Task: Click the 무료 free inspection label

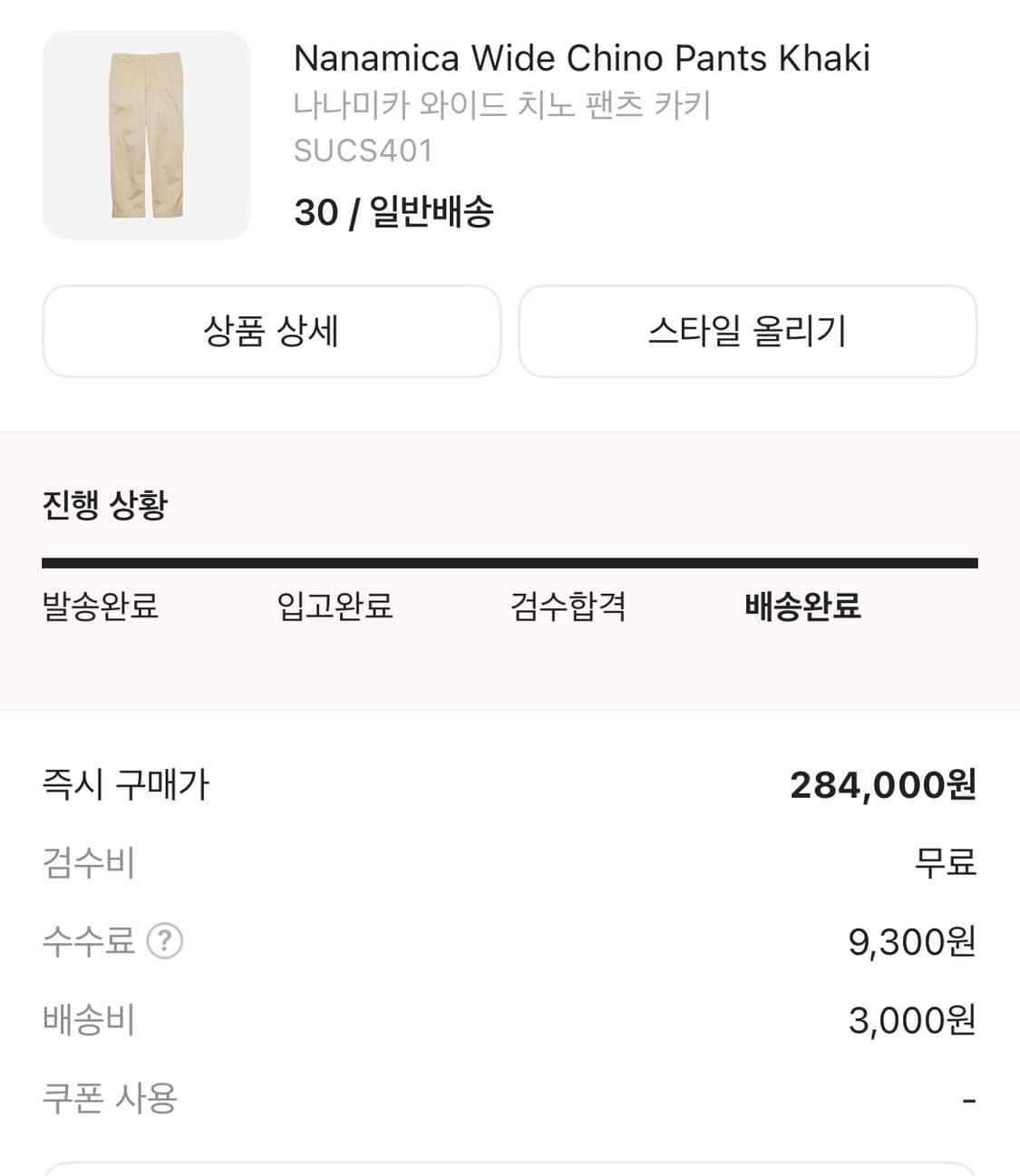Action: click(x=945, y=864)
